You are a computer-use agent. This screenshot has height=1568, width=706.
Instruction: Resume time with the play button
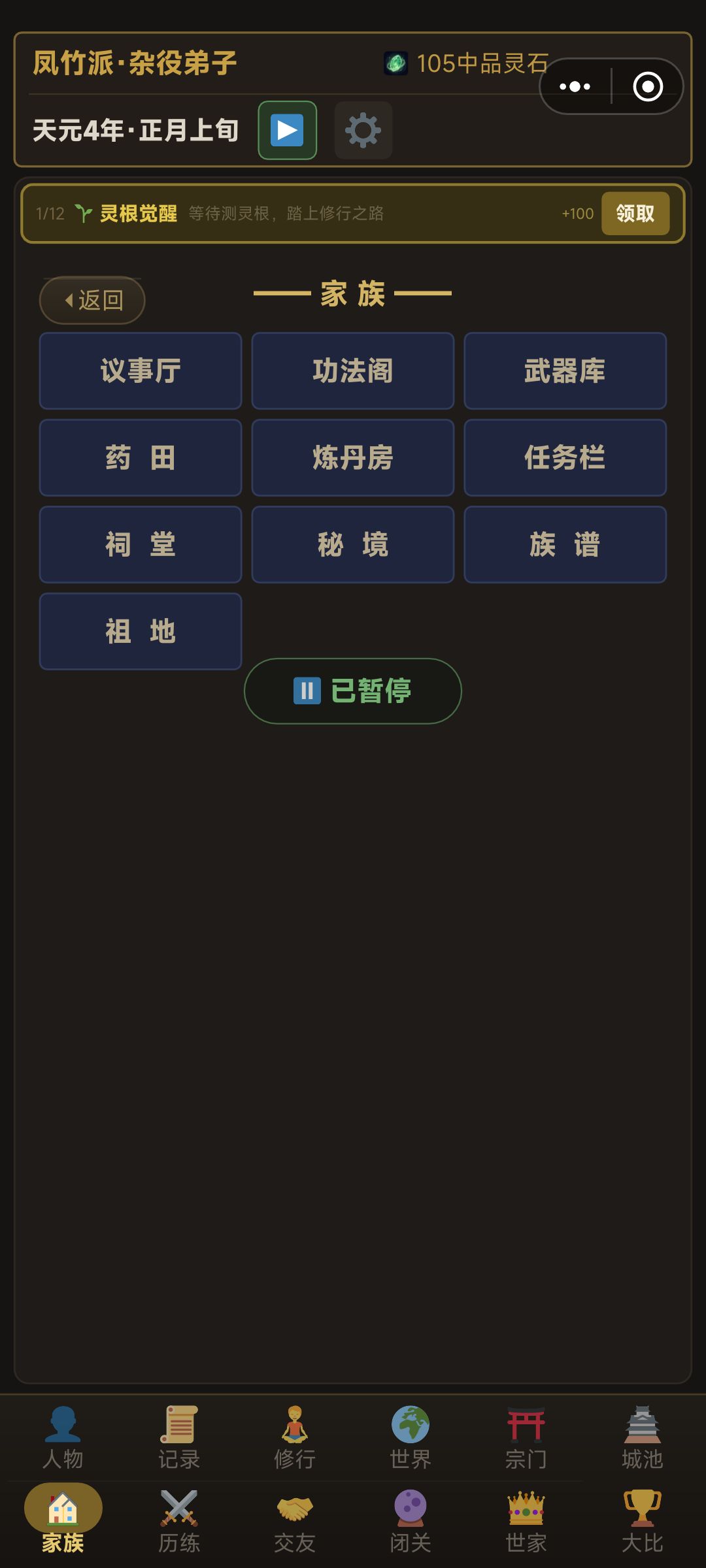[x=287, y=129]
